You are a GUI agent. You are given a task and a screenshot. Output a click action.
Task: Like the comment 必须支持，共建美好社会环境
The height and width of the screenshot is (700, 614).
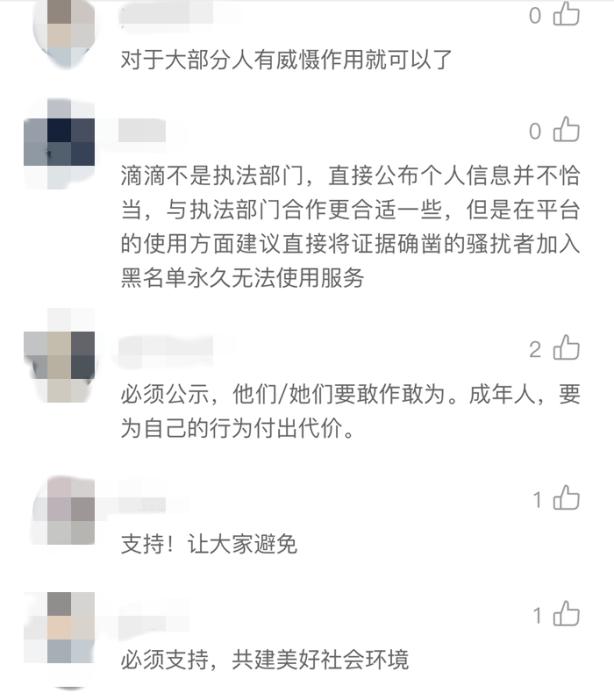pyautogui.click(x=566, y=613)
